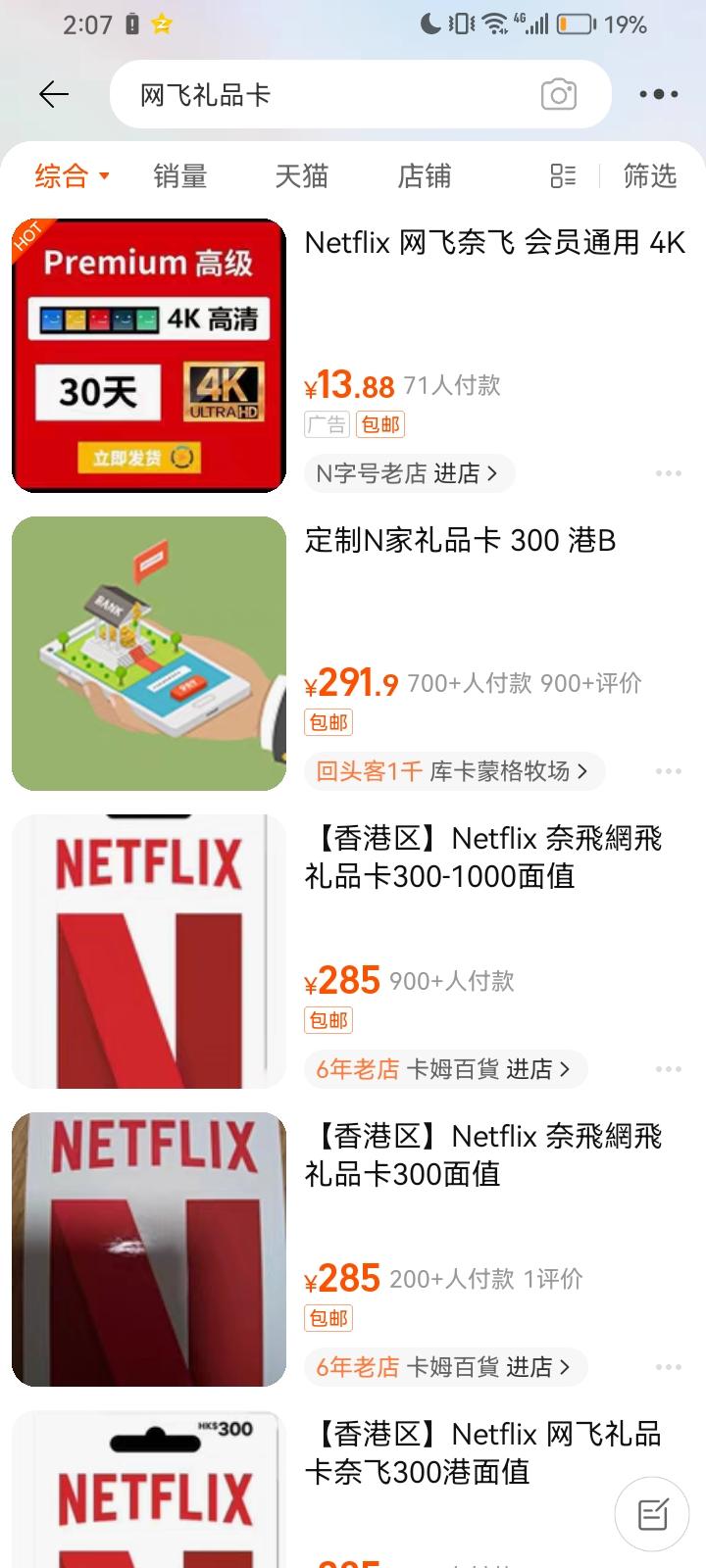The height and width of the screenshot is (1568, 706).
Task: Switch to the 店铺 tab
Action: coord(424,176)
